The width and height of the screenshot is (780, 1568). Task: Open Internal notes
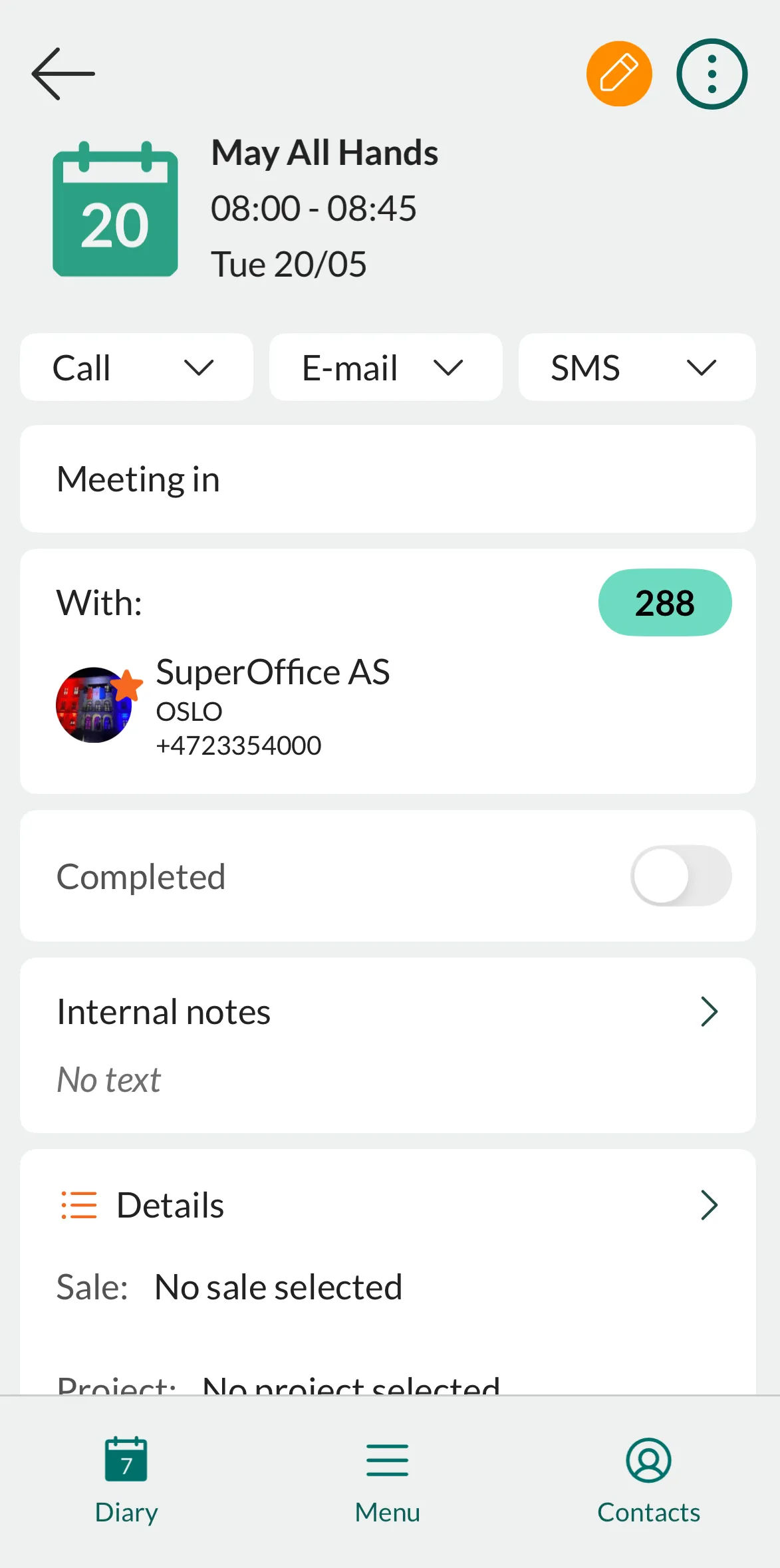click(388, 1012)
